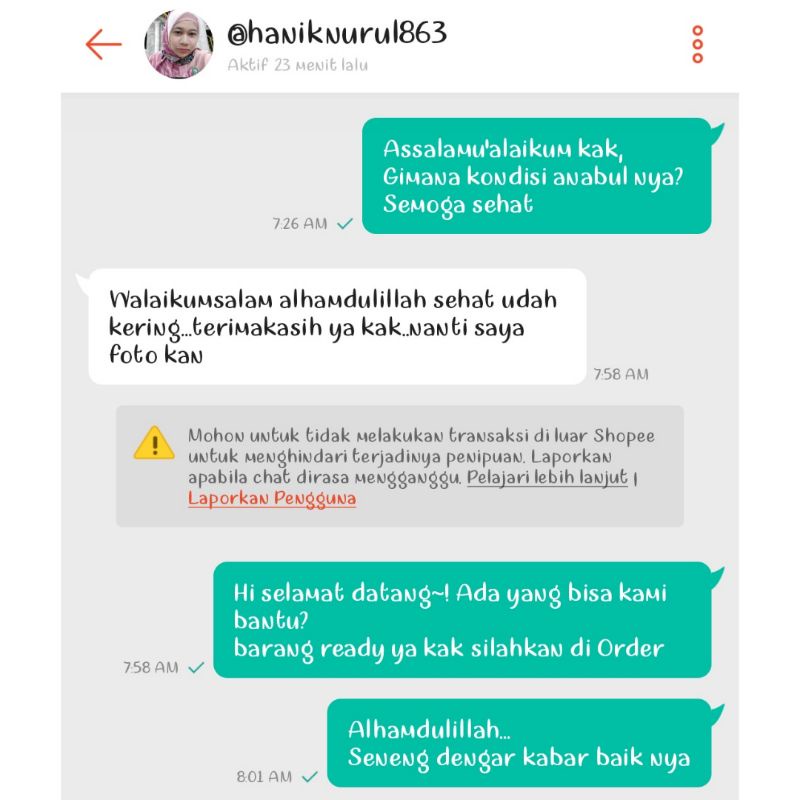Tap the Laporkan Pengguna link
This screenshot has width=800, height=800.
tap(272, 498)
